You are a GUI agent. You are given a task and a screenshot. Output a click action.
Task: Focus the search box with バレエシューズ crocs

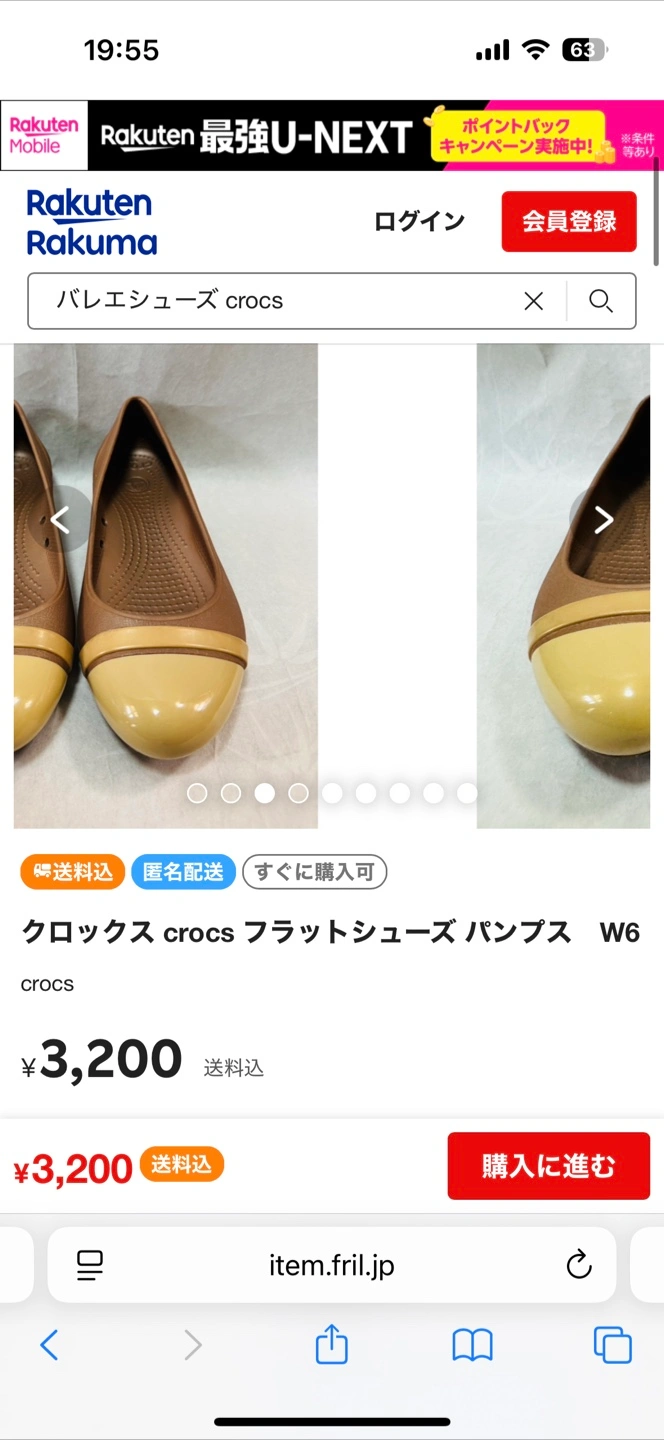point(270,301)
